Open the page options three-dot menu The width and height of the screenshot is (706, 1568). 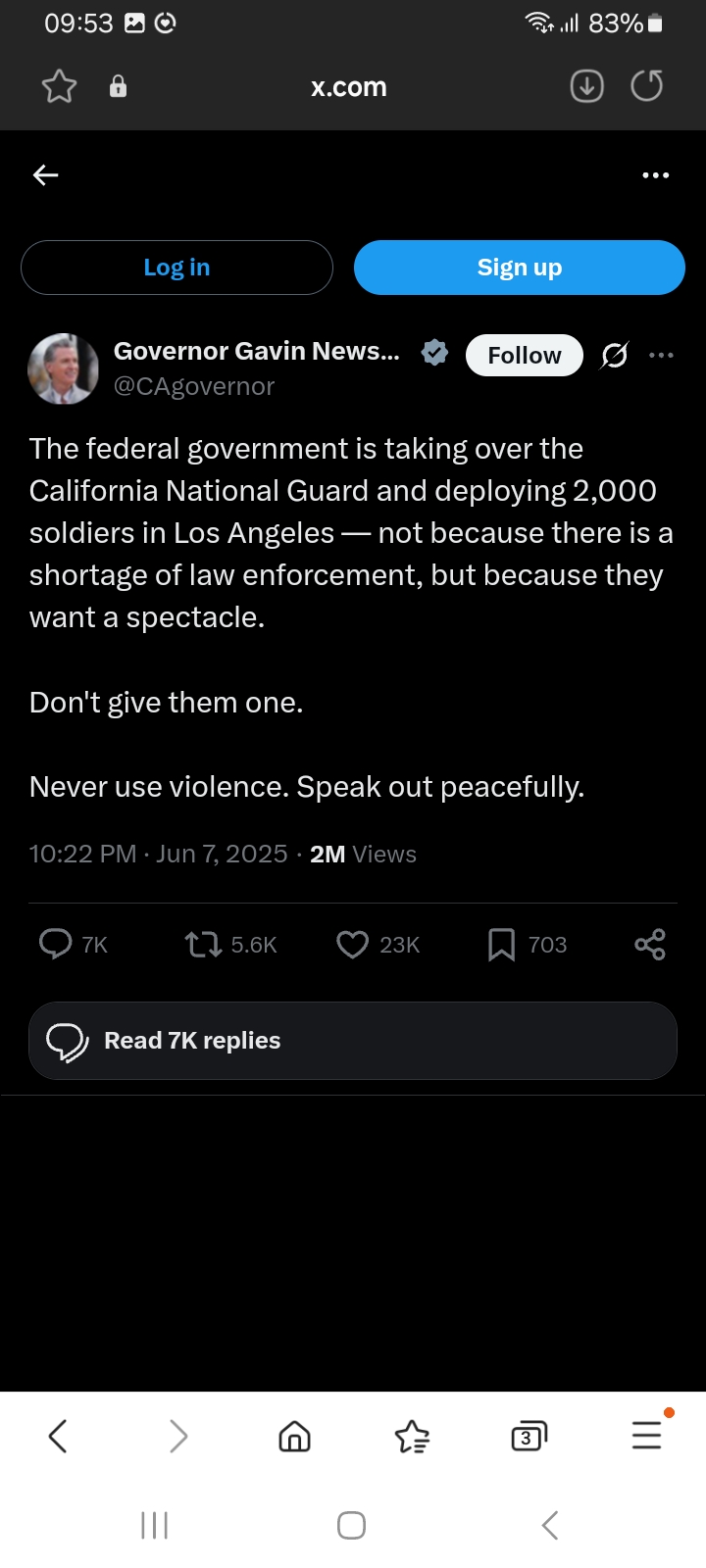(655, 175)
